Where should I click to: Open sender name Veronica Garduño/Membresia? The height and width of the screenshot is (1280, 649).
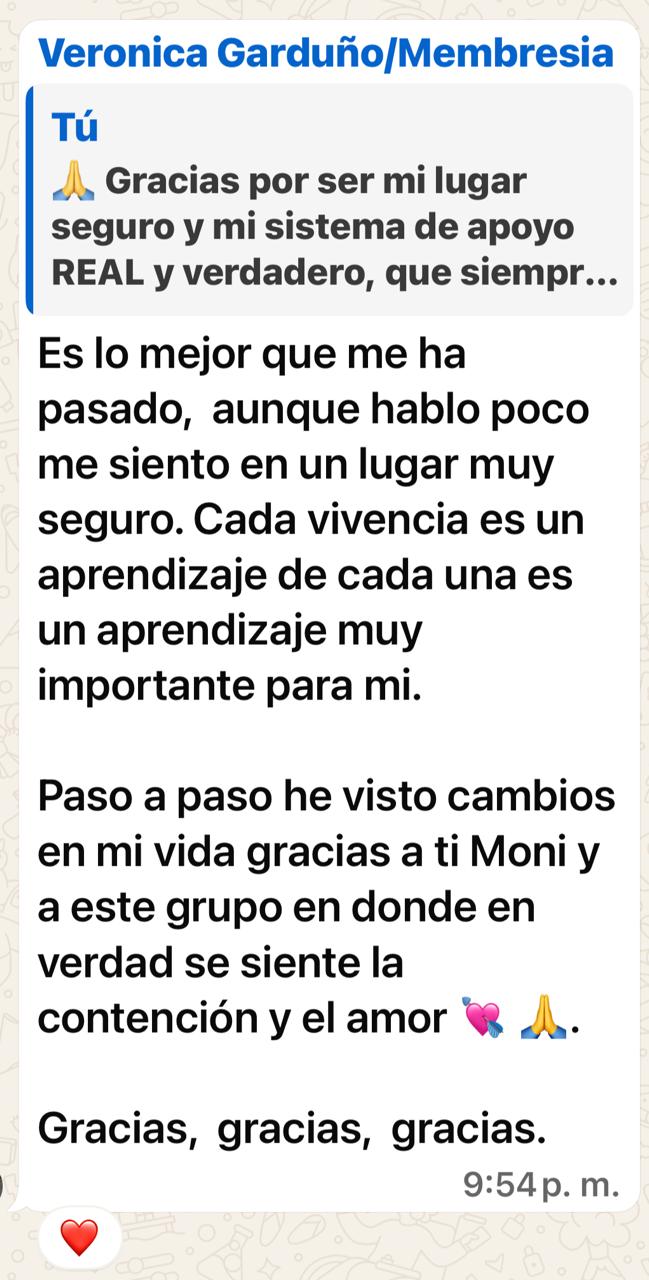(x=325, y=52)
